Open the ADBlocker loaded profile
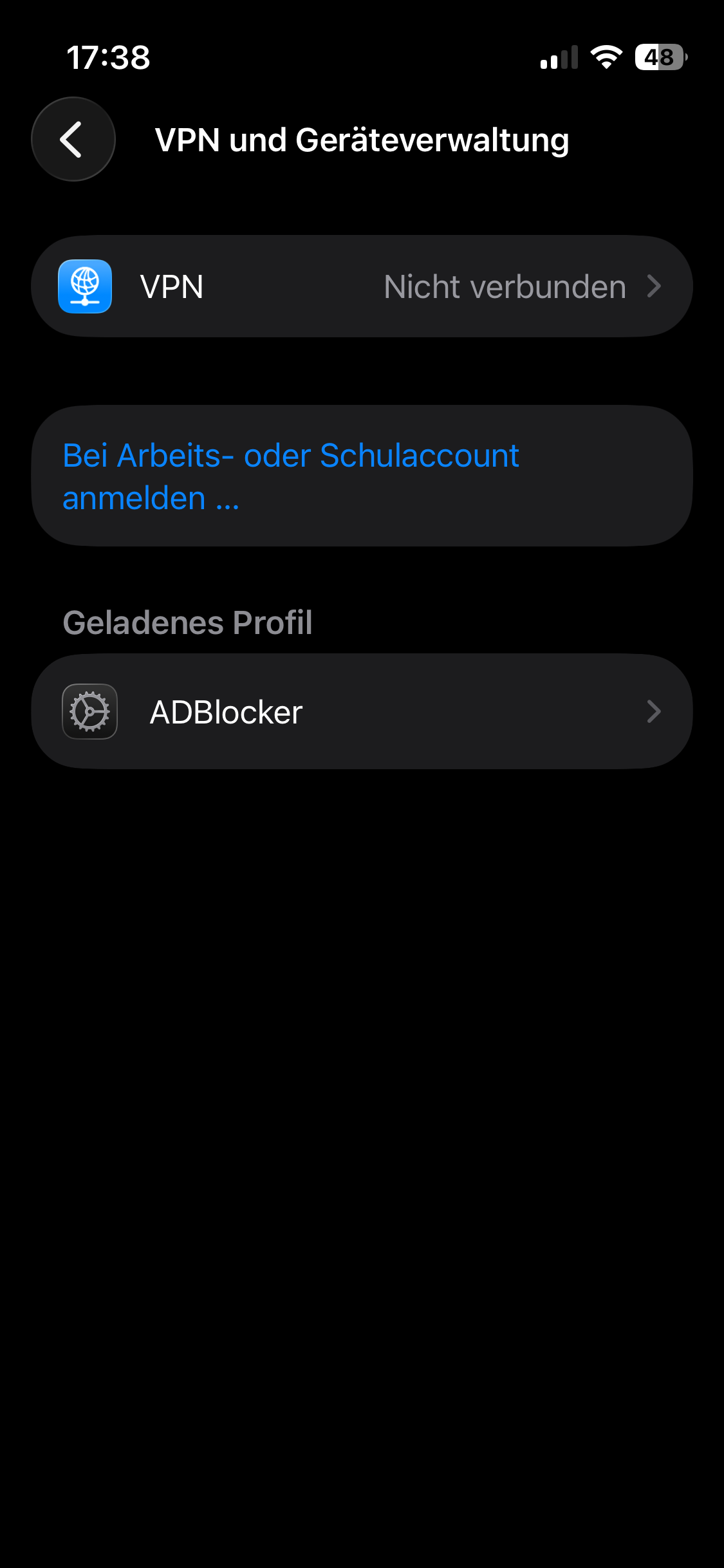The image size is (724, 1568). [x=227, y=711]
